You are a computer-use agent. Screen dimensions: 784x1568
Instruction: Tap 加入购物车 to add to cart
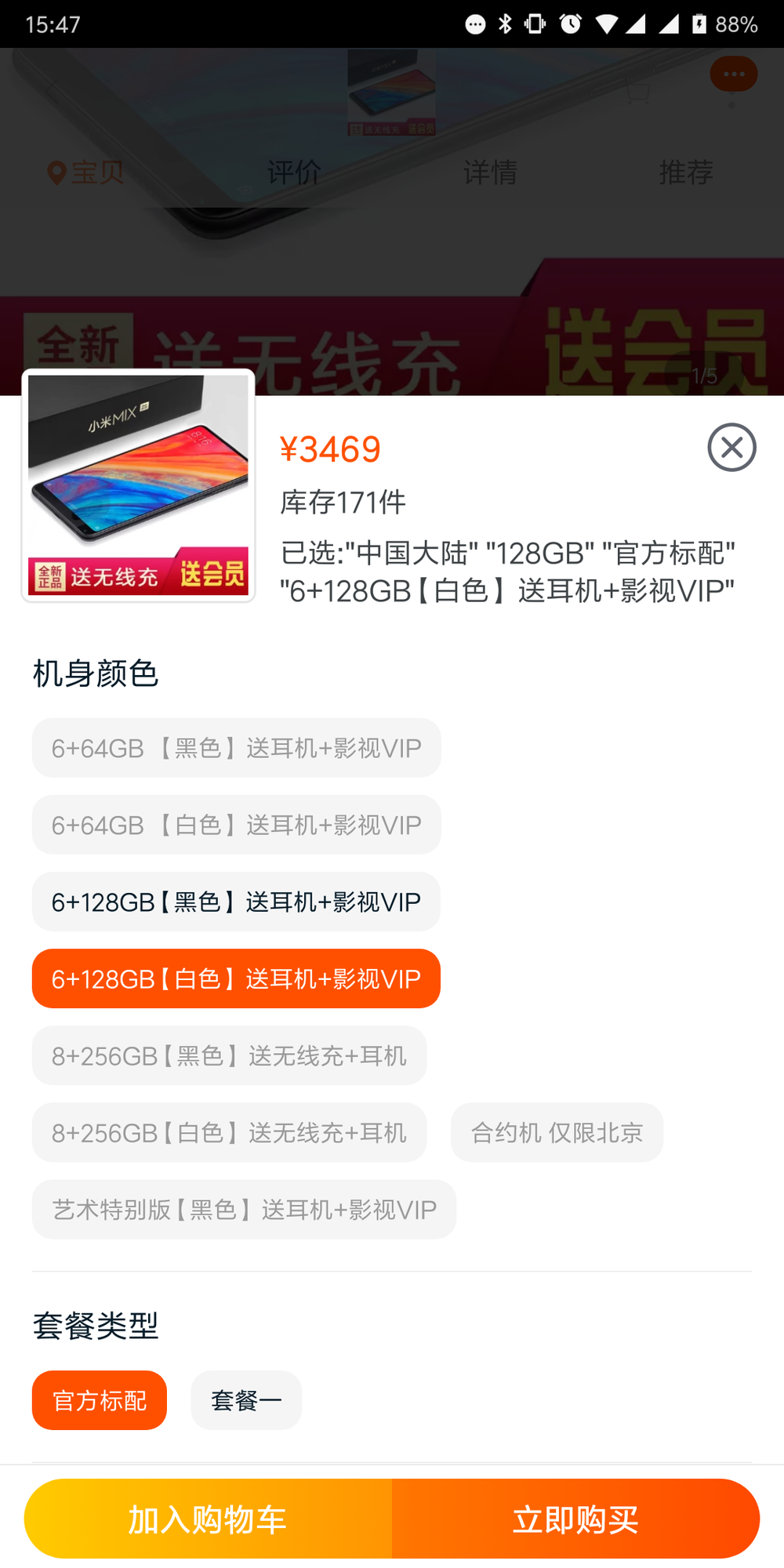pyautogui.click(x=208, y=1519)
